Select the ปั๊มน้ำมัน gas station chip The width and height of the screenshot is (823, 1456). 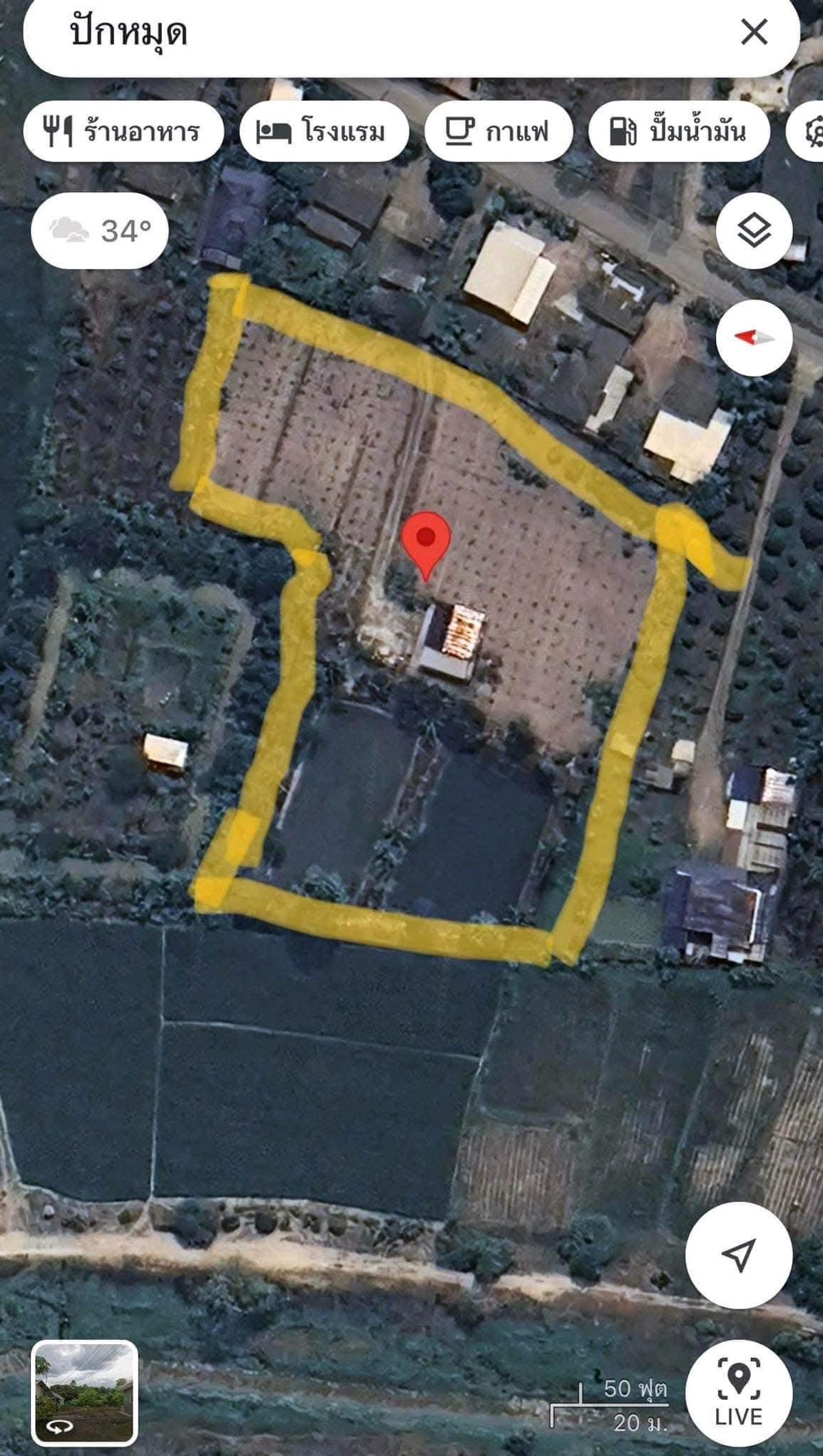pyautogui.click(x=679, y=131)
